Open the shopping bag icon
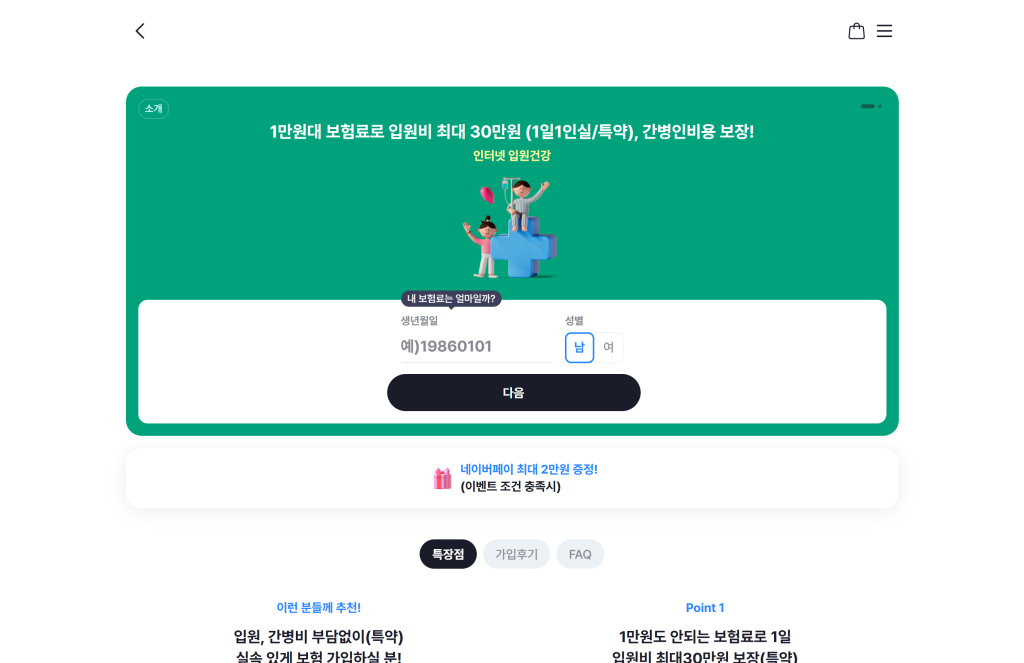 coord(856,31)
